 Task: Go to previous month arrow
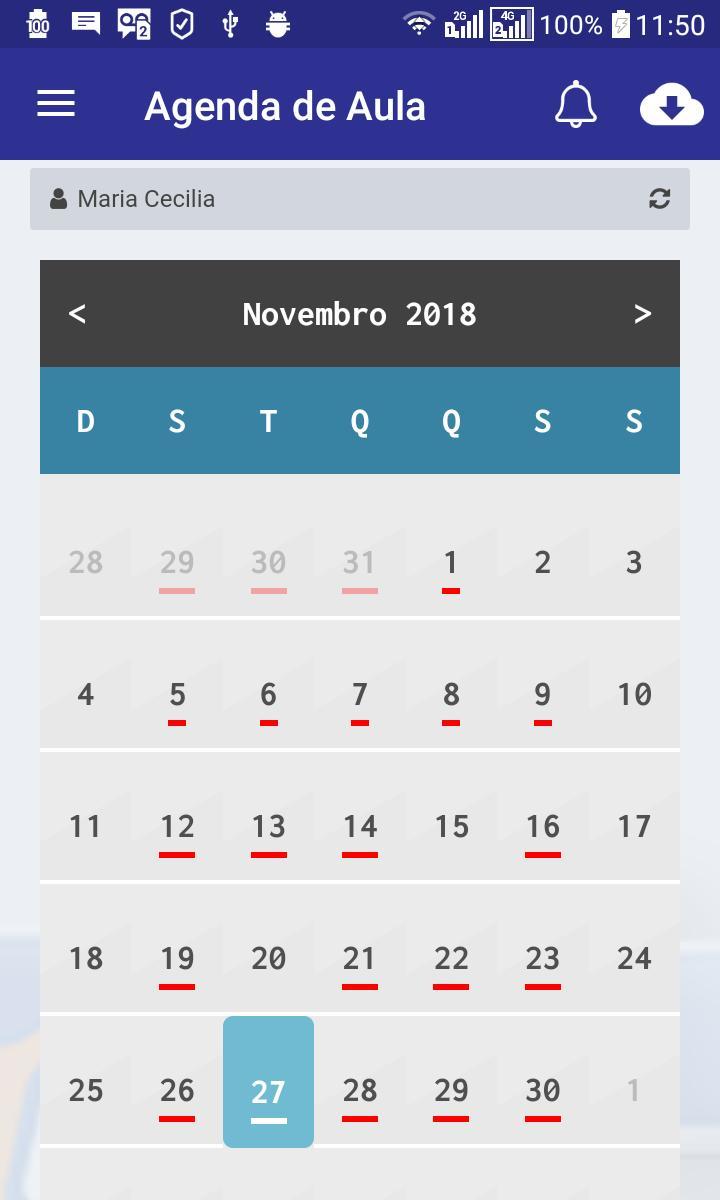click(77, 314)
